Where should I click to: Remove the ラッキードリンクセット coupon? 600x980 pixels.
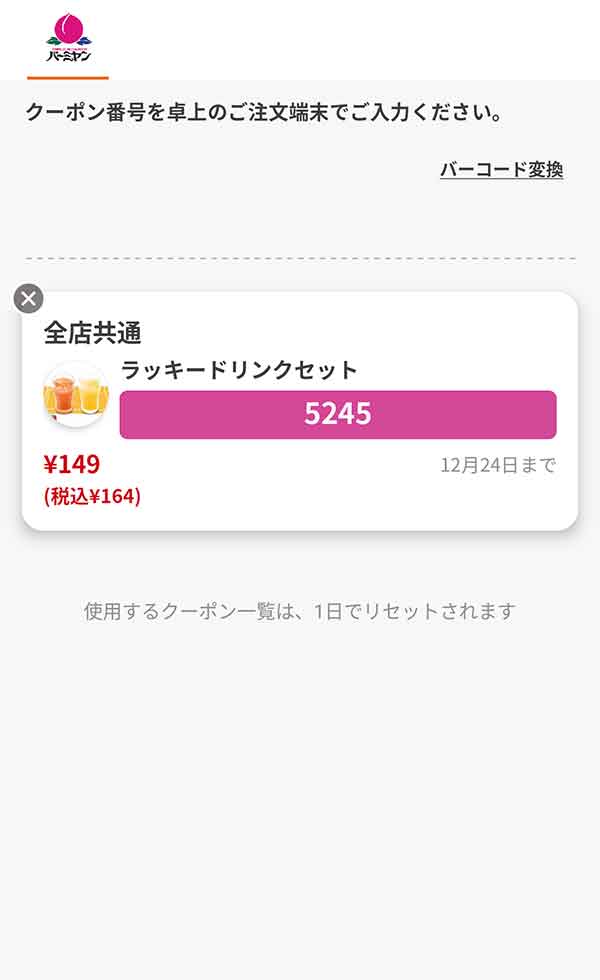coord(29,298)
